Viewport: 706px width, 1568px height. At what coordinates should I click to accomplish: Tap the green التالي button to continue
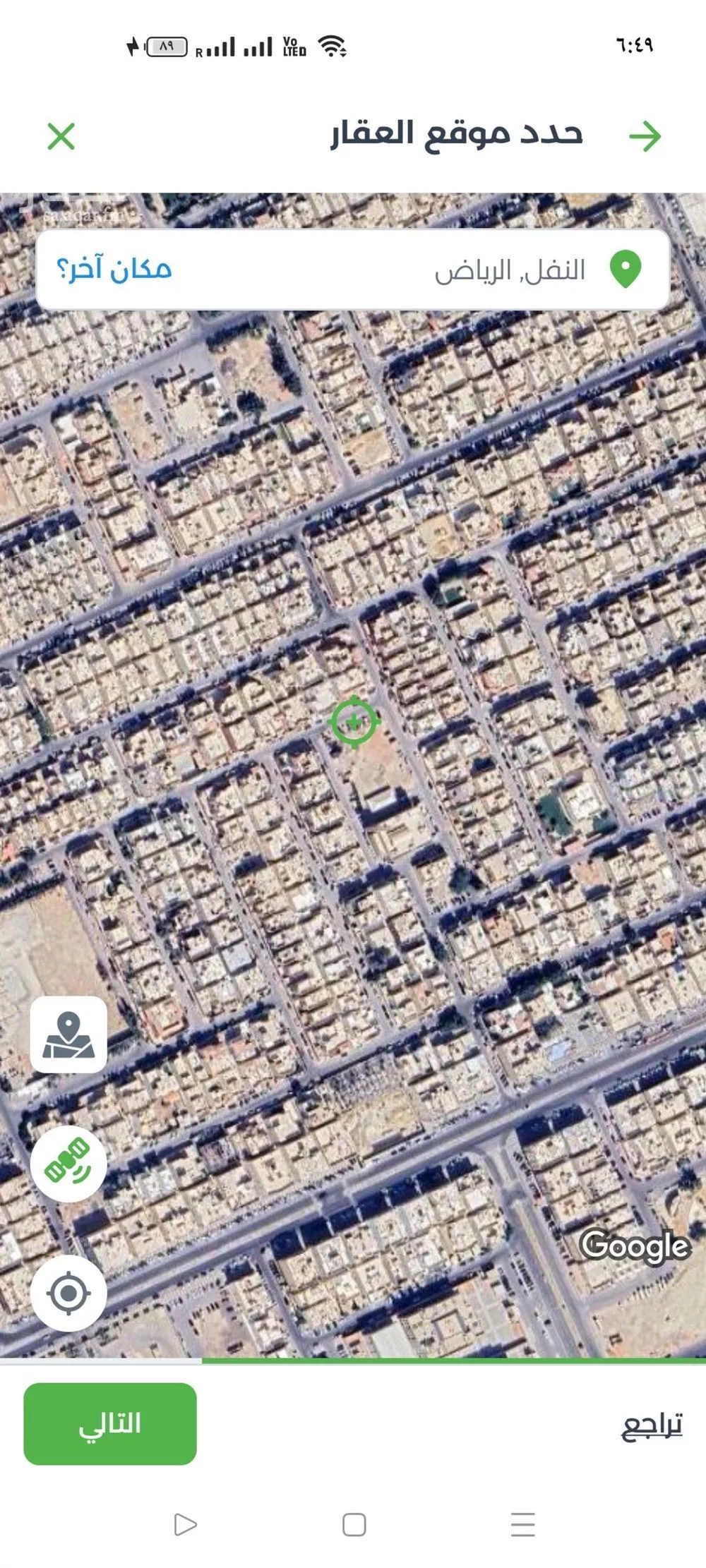tap(110, 1423)
